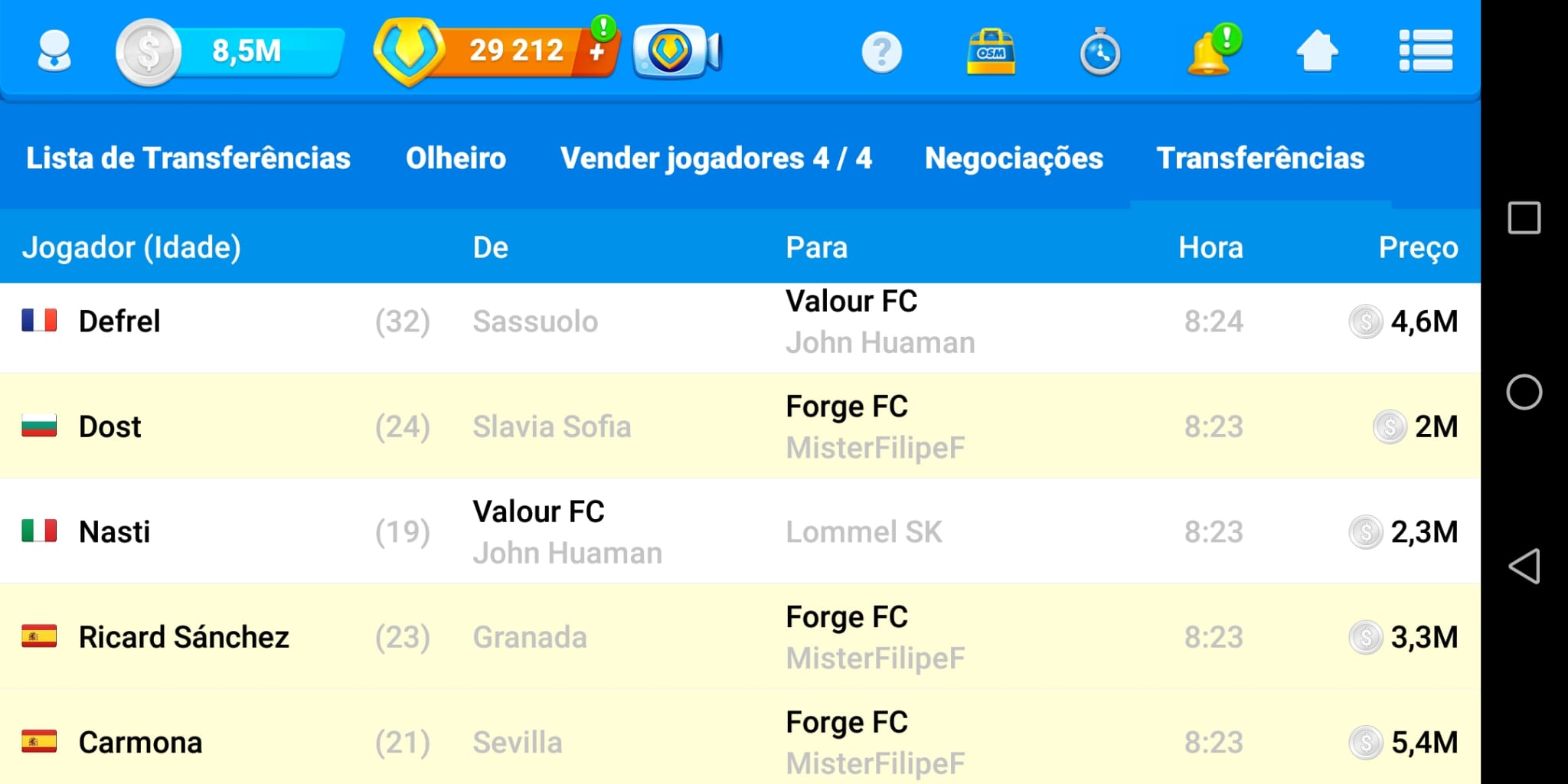Open the manager profile icon
Image resolution: width=1568 pixels, height=784 pixels.
pos(54,51)
